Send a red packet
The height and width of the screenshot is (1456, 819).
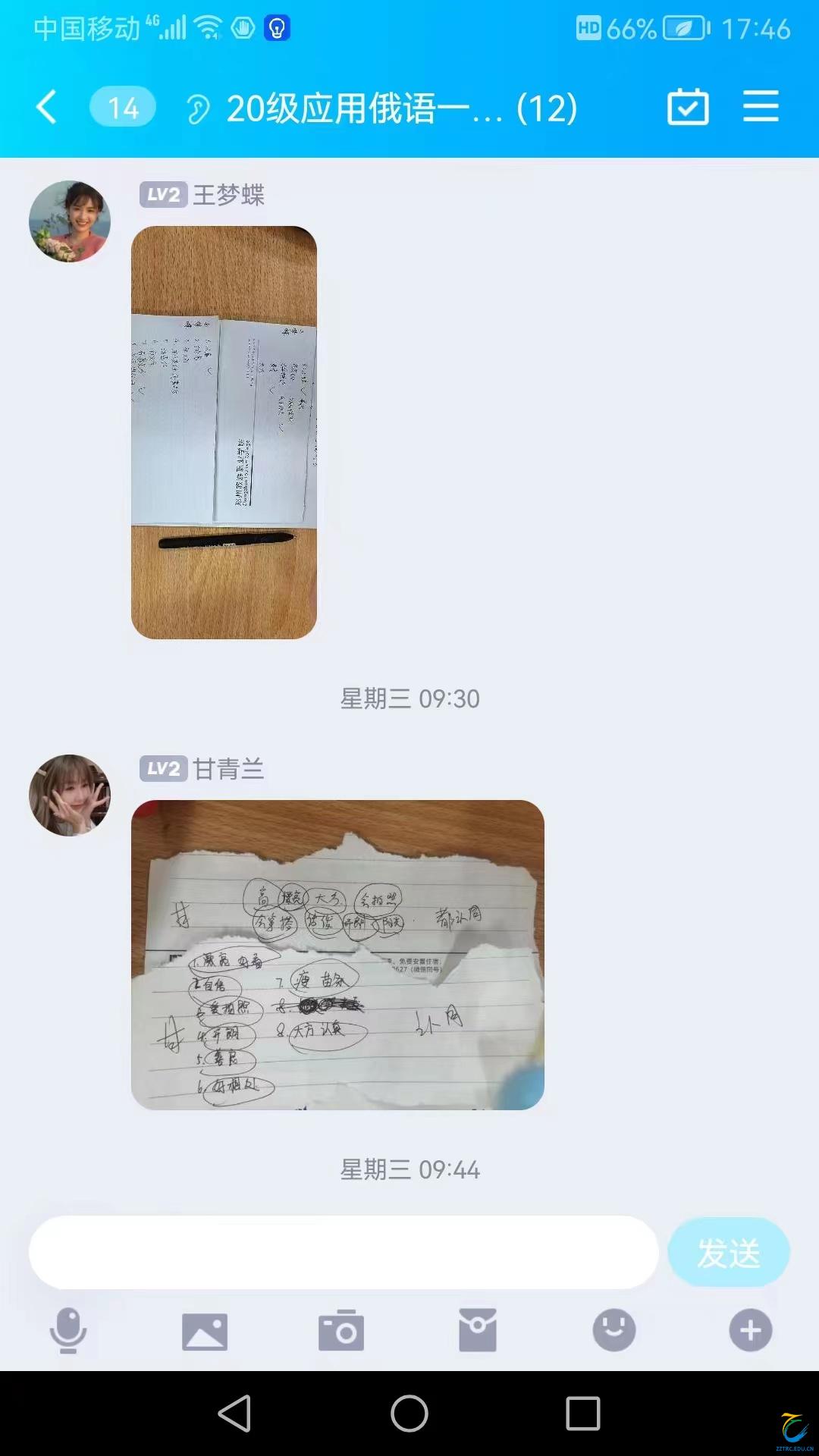(x=478, y=1331)
